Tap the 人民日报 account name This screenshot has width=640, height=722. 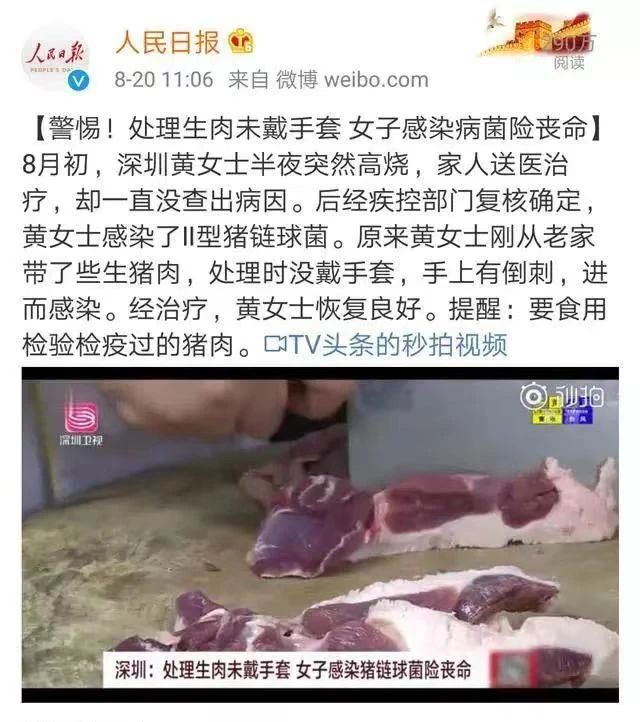coord(168,41)
